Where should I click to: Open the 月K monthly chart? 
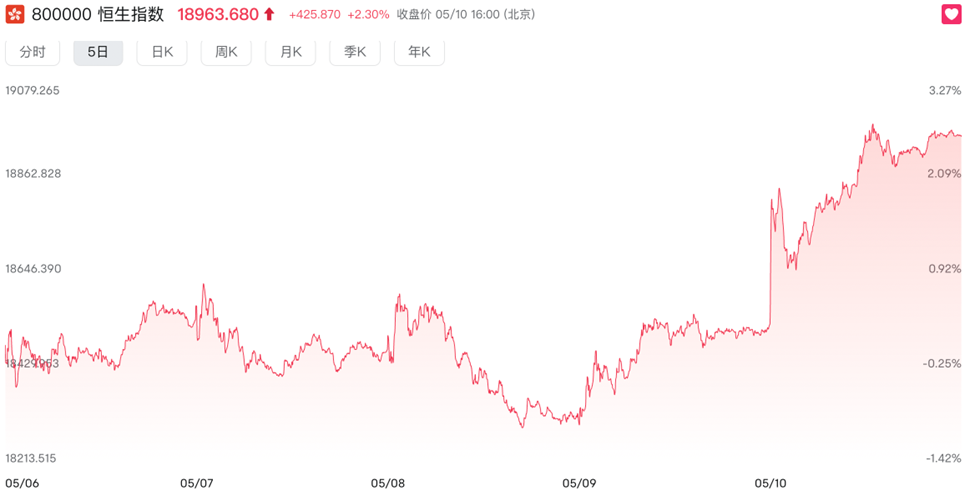pos(290,52)
